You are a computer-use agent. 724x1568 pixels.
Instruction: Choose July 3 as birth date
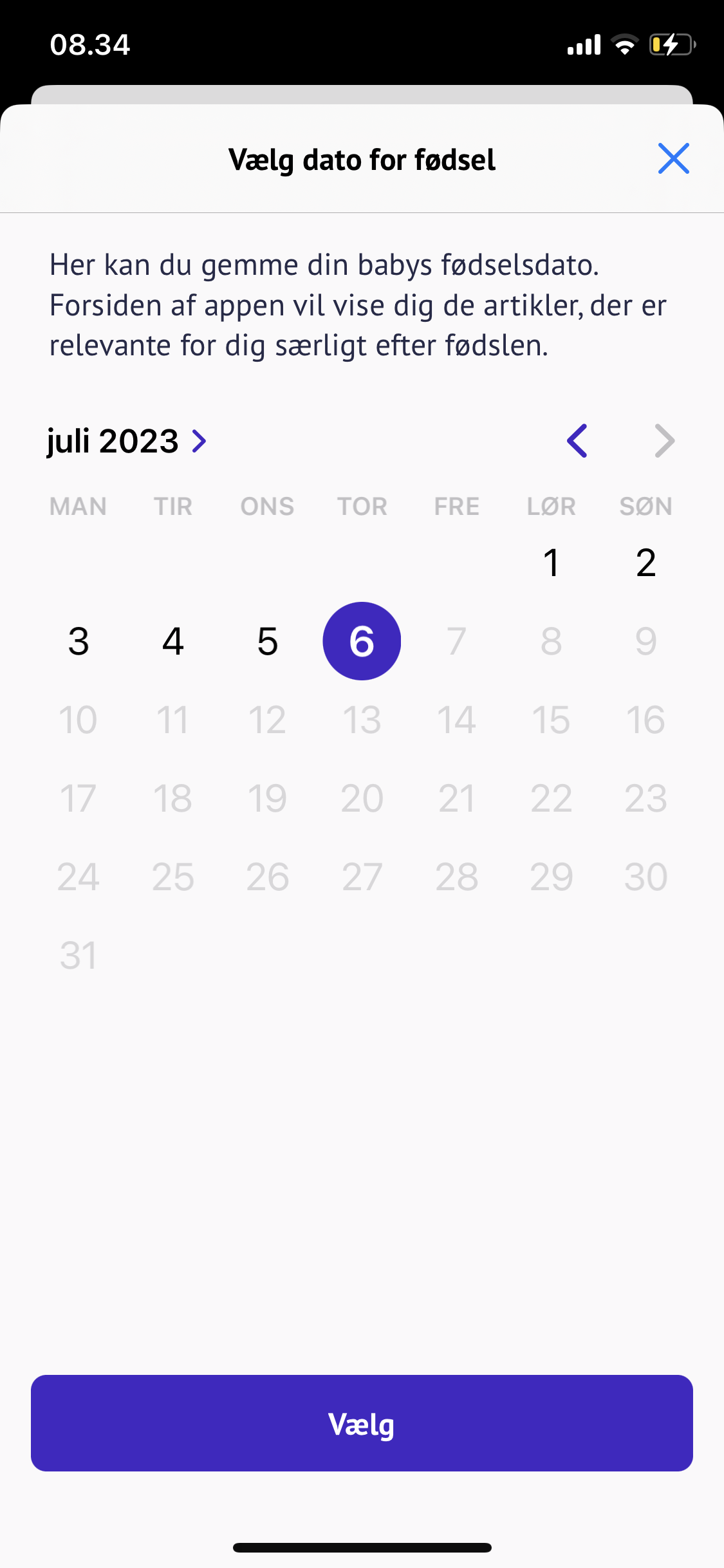[79, 641]
